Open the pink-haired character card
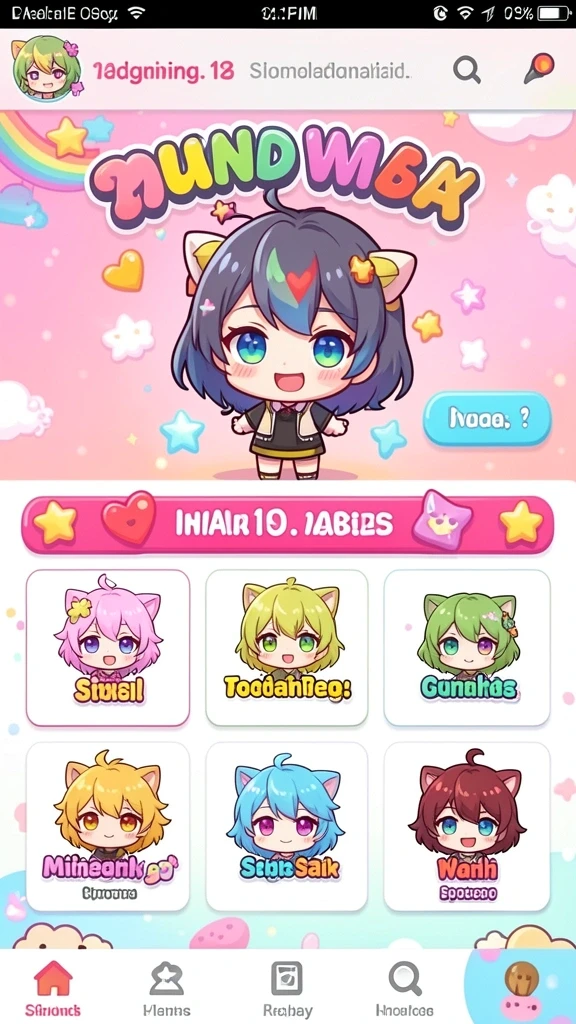The image size is (576, 1024). pyautogui.click(x=108, y=648)
